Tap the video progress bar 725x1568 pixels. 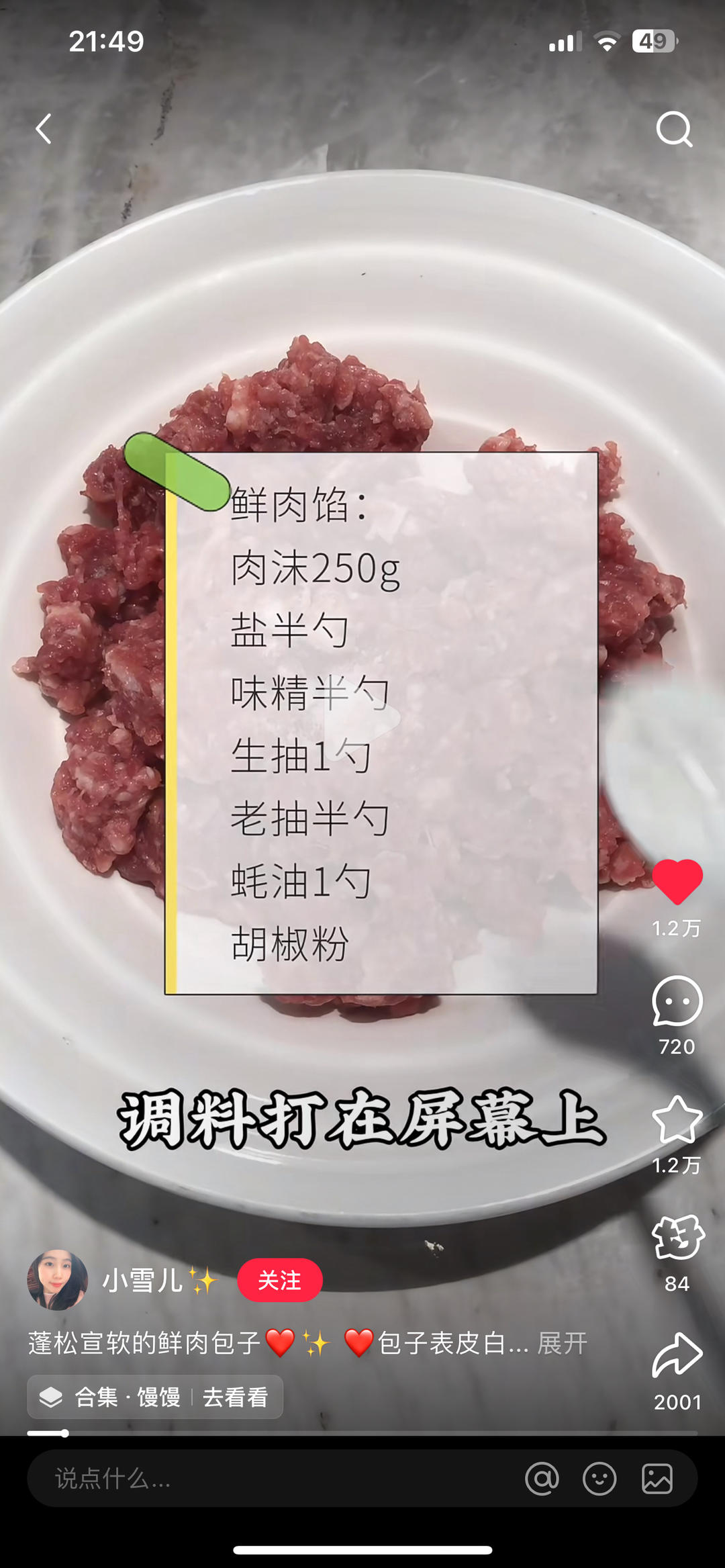click(362, 1433)
